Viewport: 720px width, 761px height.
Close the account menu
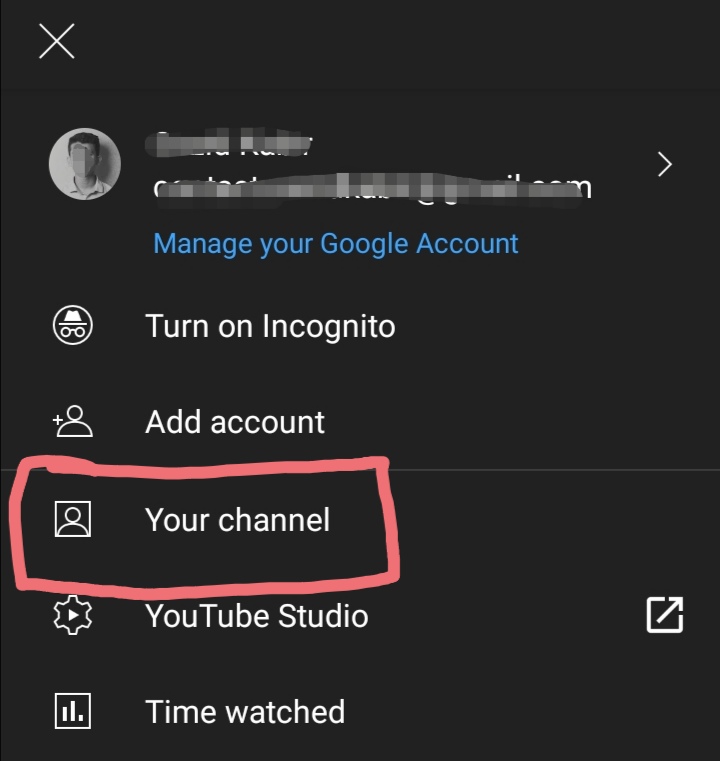tap(57, 41)
